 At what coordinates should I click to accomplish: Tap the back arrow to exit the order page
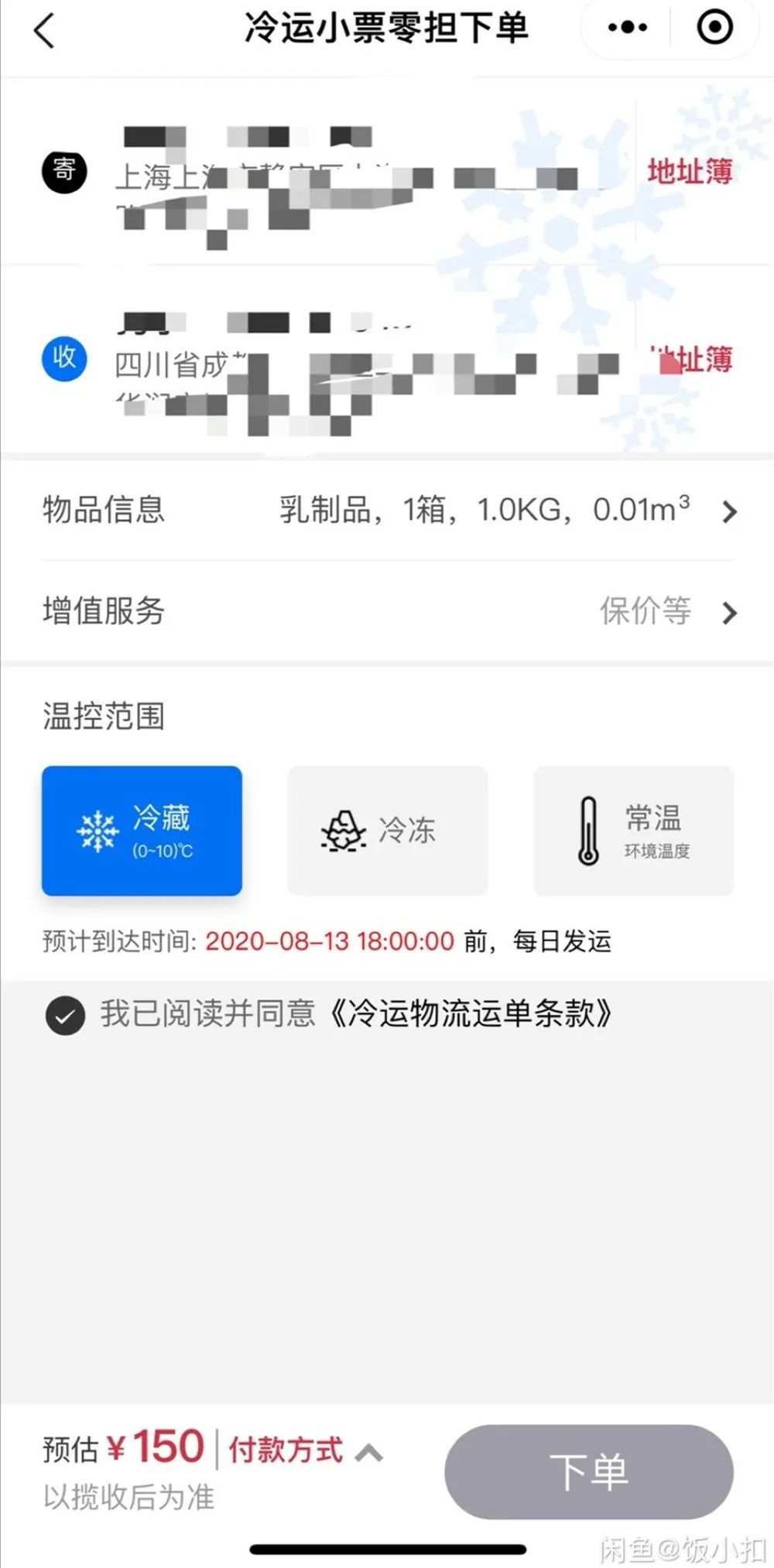point(44,31)
